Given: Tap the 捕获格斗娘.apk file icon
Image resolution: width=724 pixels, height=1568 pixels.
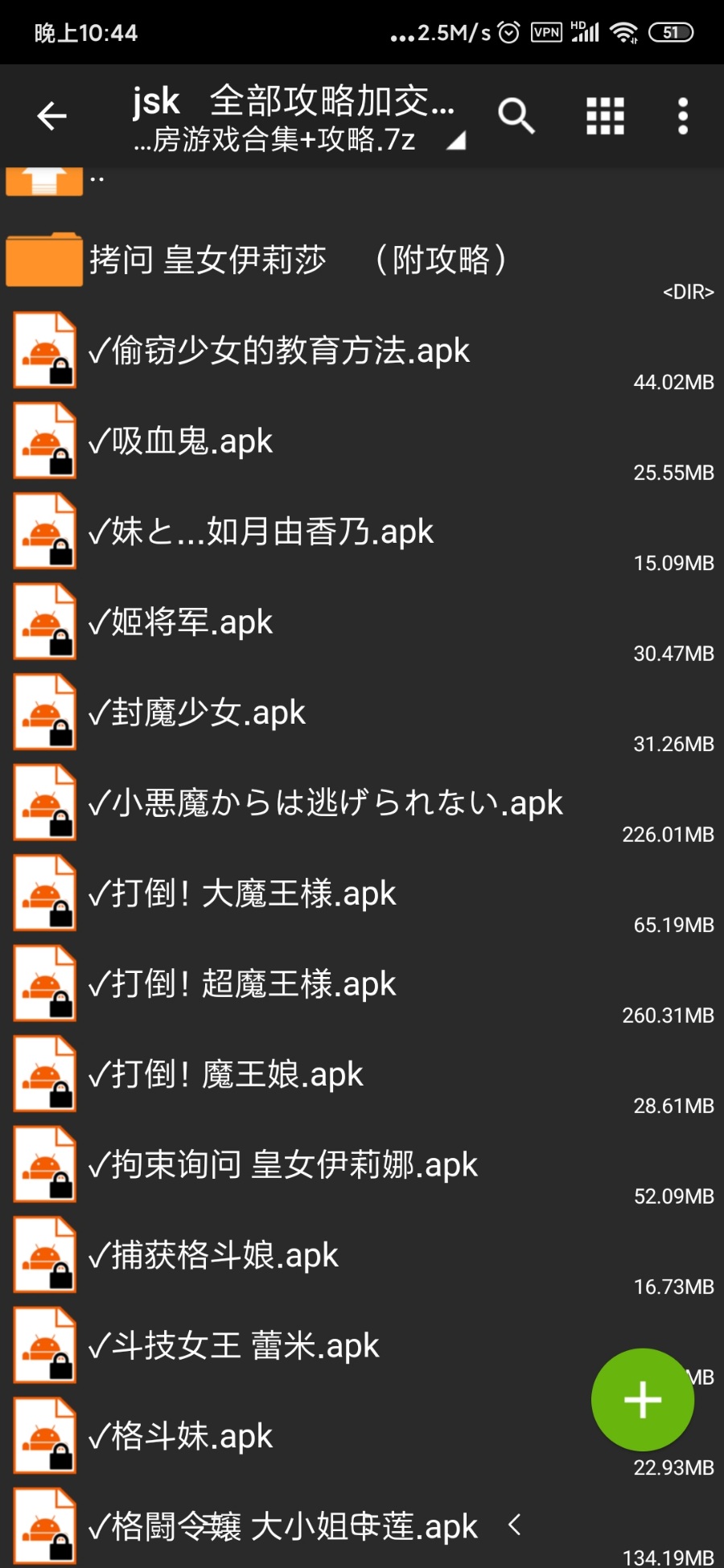Looking at the screenshot, I should pos(44,1254).
